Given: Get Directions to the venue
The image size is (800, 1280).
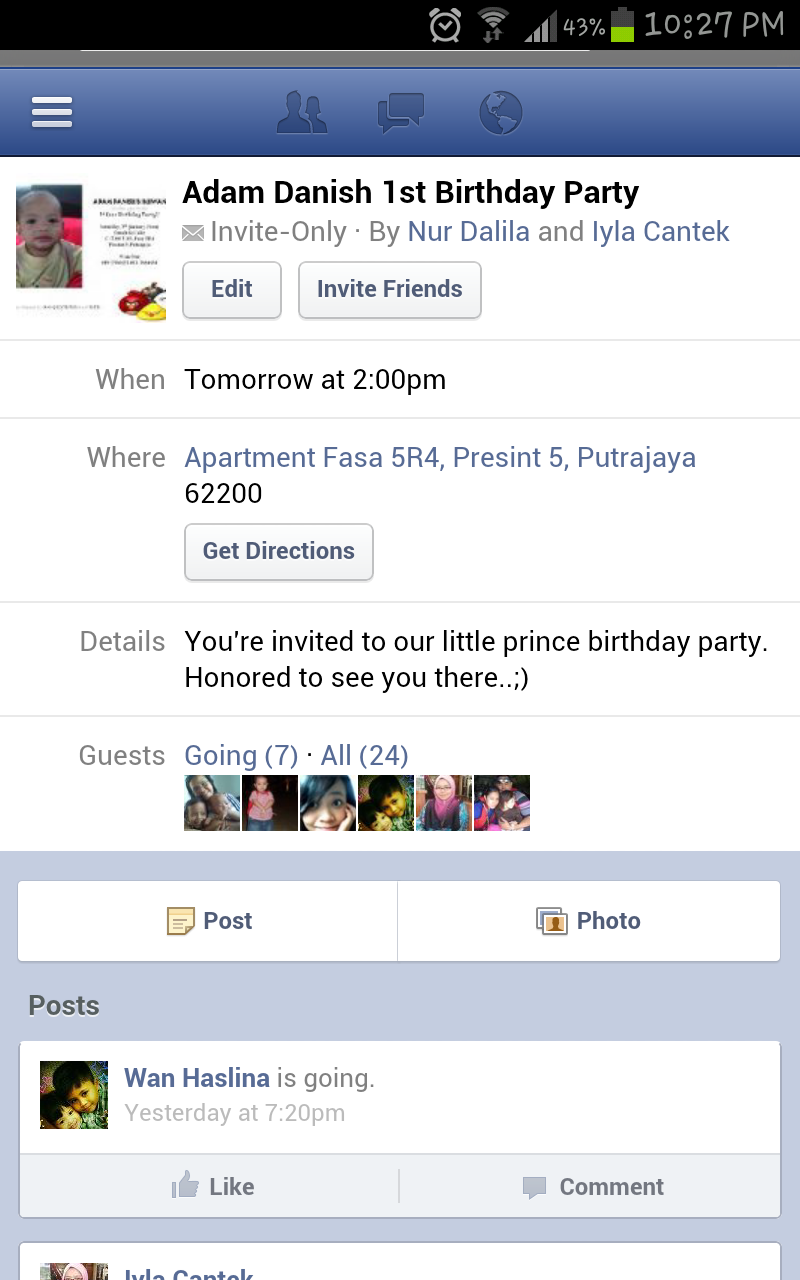Looking at the screenshot, I should coord(278,551).
